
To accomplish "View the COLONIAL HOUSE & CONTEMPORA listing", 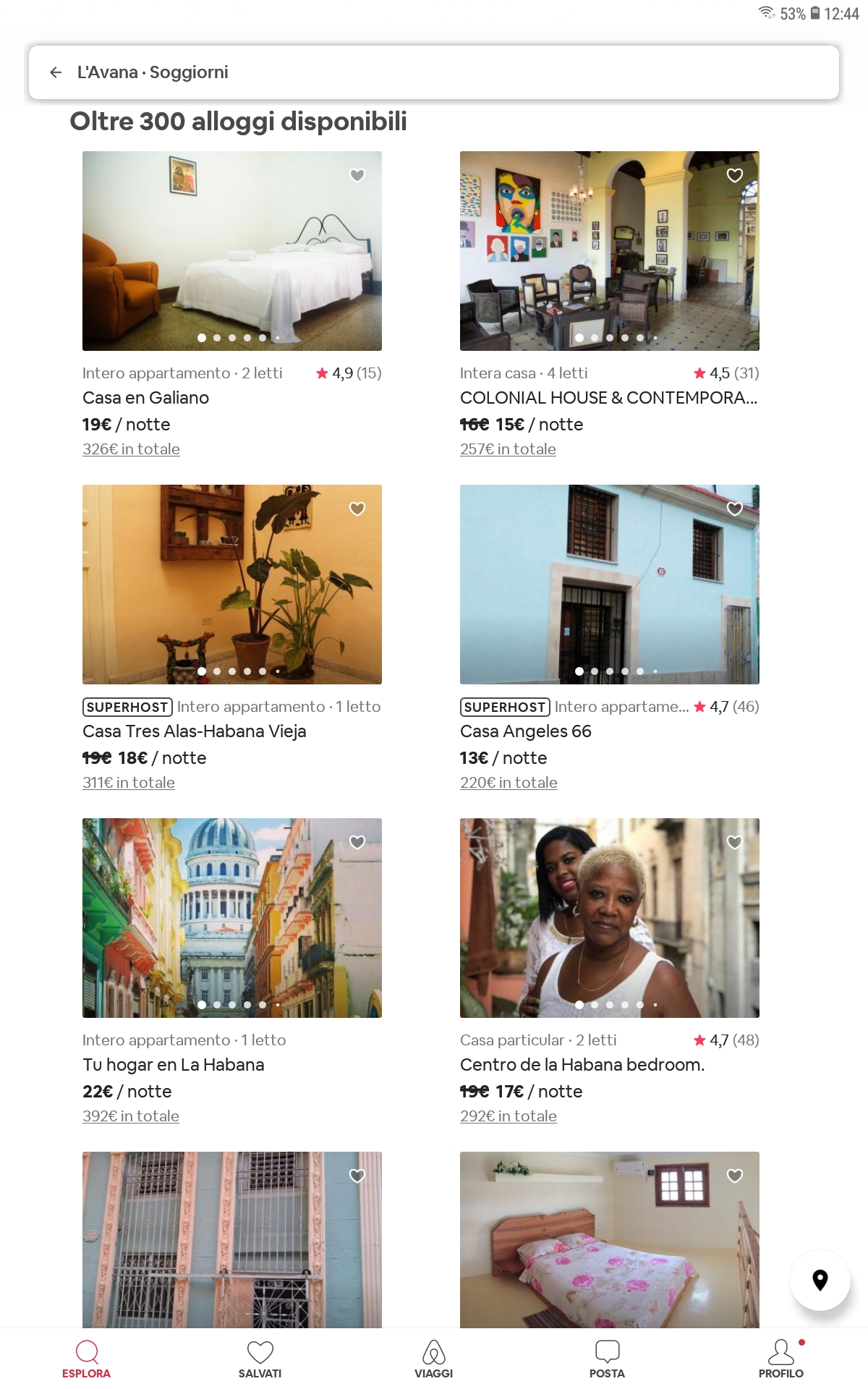I will (x=609, y=250).
